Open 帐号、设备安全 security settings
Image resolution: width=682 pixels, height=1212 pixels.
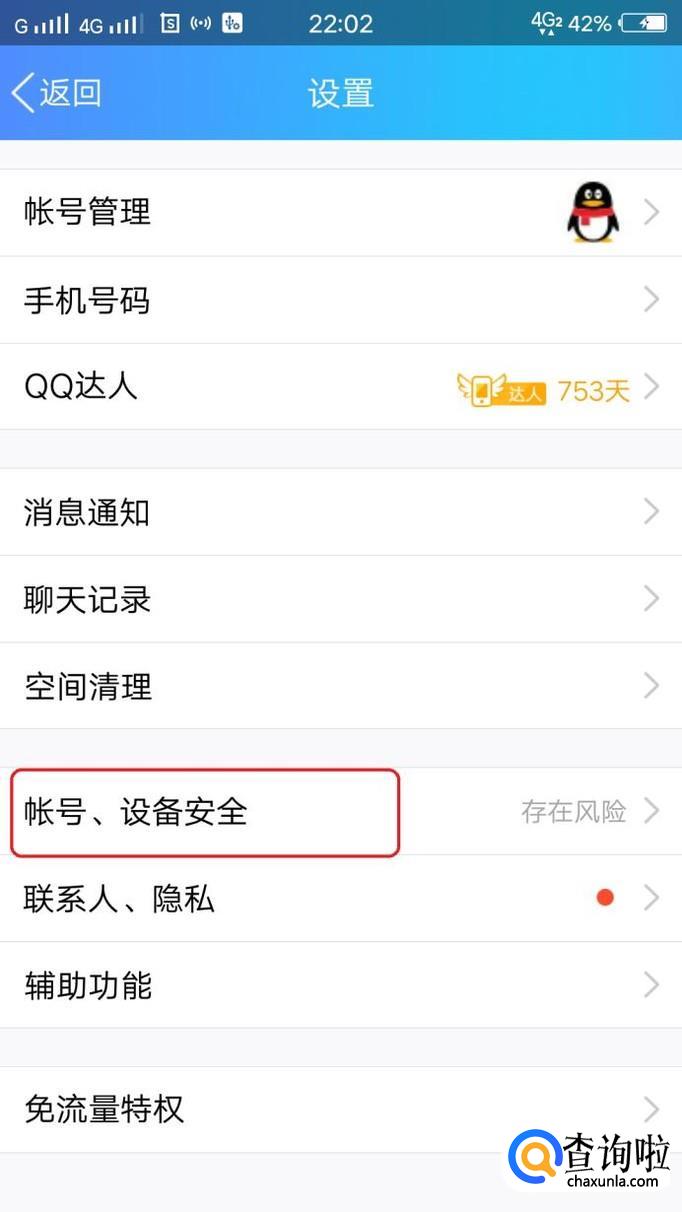tap(135, 812)
